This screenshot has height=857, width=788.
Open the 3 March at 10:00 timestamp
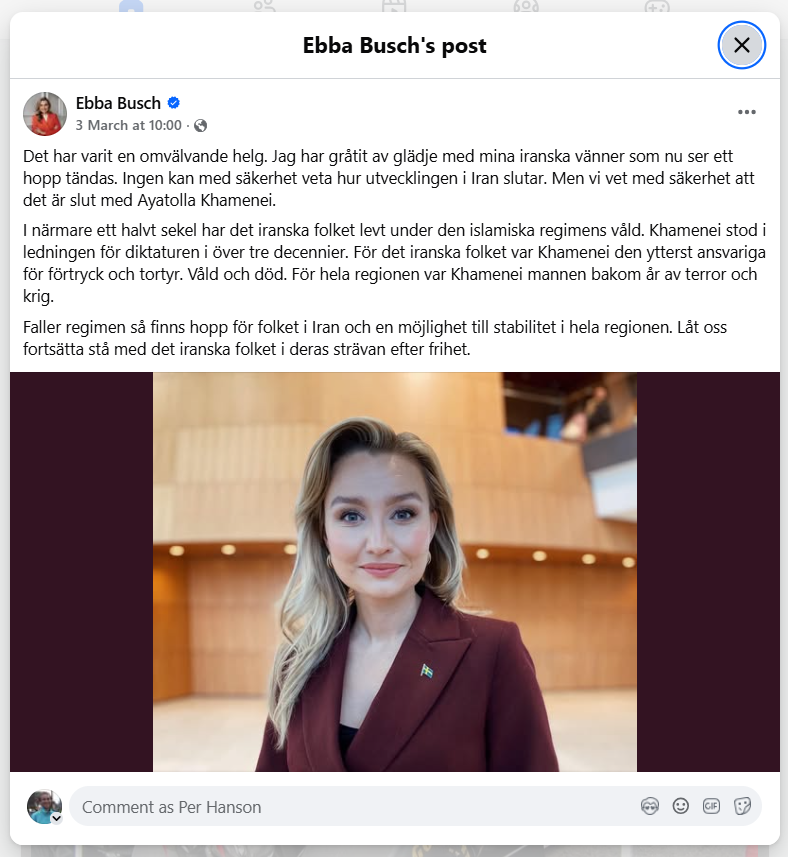(x=128, y=126)
